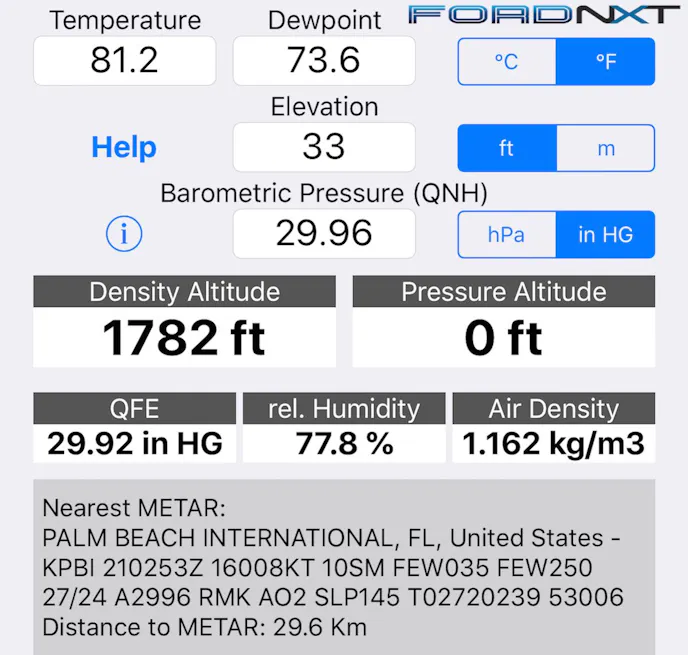This screenshot has height=655, width=688.
Task: Edit the Dewpoint value field
Action: coord(323,61)
